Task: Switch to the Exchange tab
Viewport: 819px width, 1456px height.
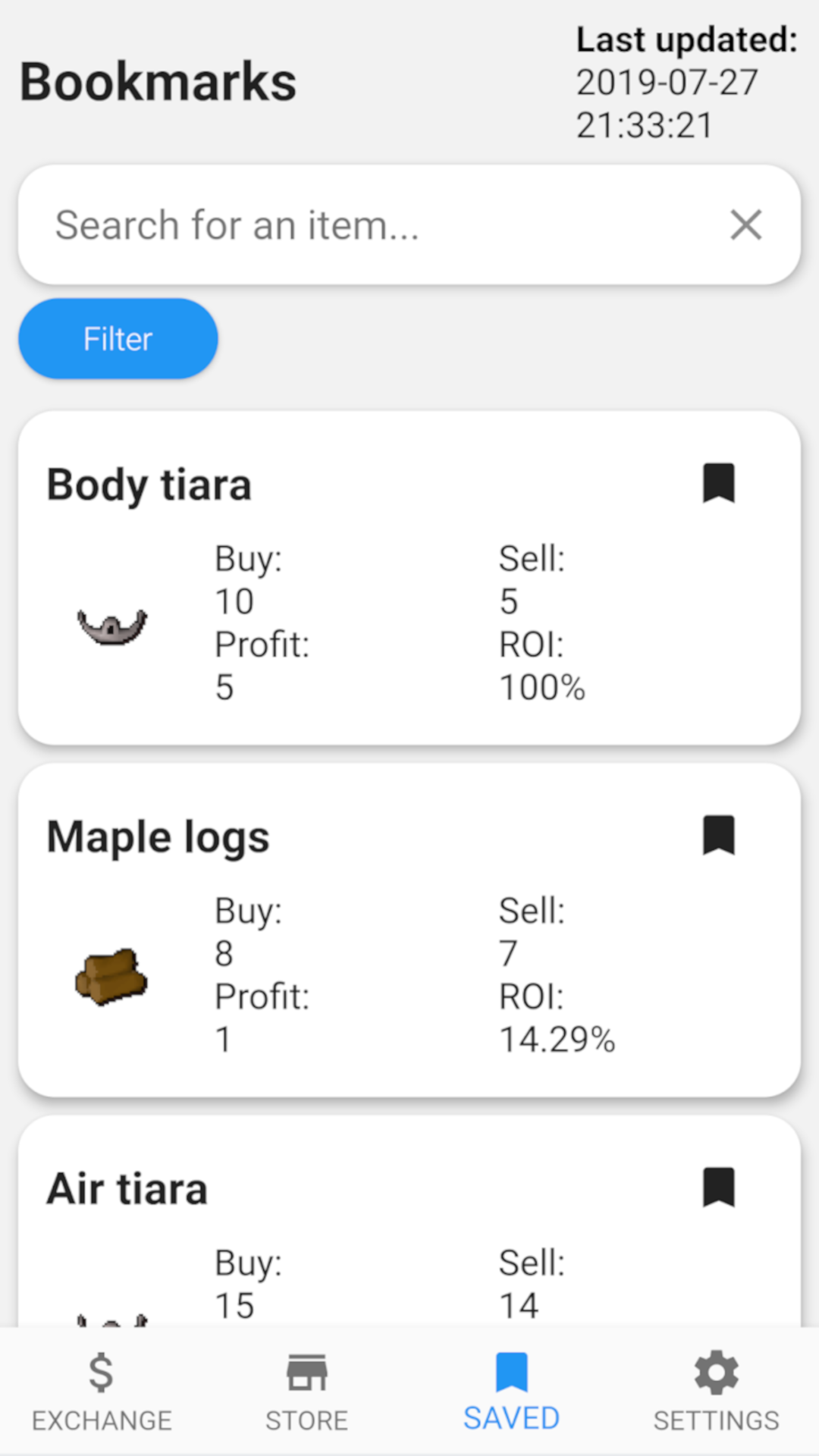Action: click(x=102, y=1392)
